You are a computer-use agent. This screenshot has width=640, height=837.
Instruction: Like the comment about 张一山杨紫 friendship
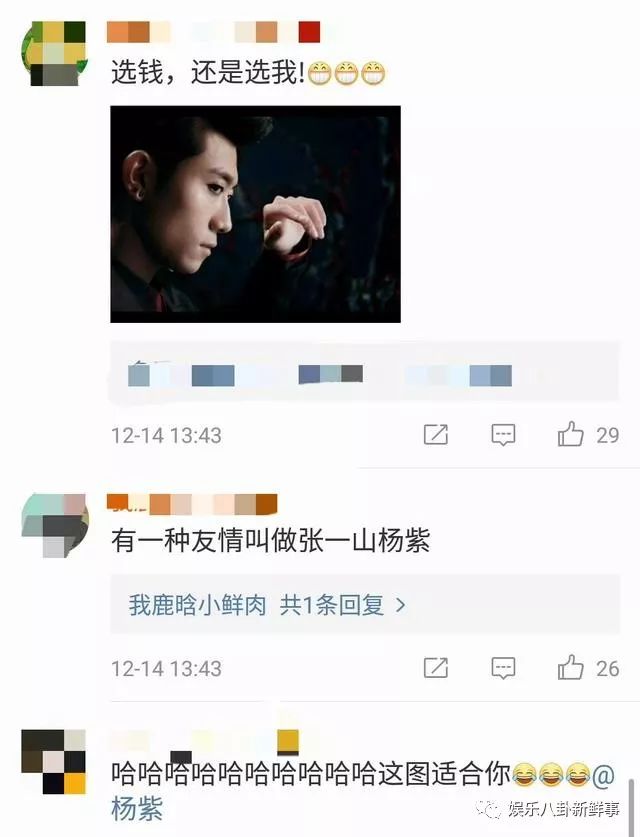click(571, 668)
